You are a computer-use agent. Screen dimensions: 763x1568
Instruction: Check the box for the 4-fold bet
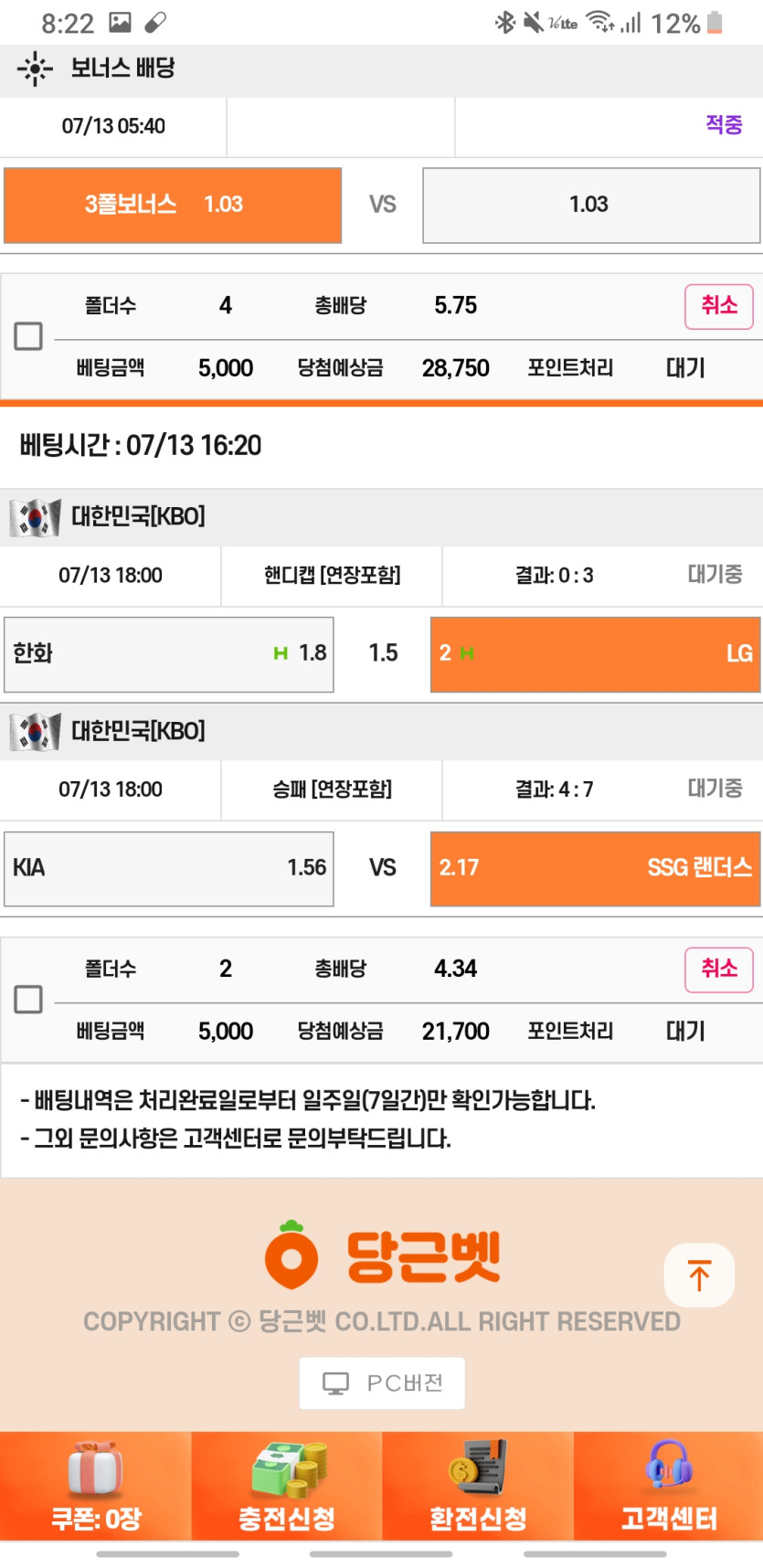click(28, 336)
